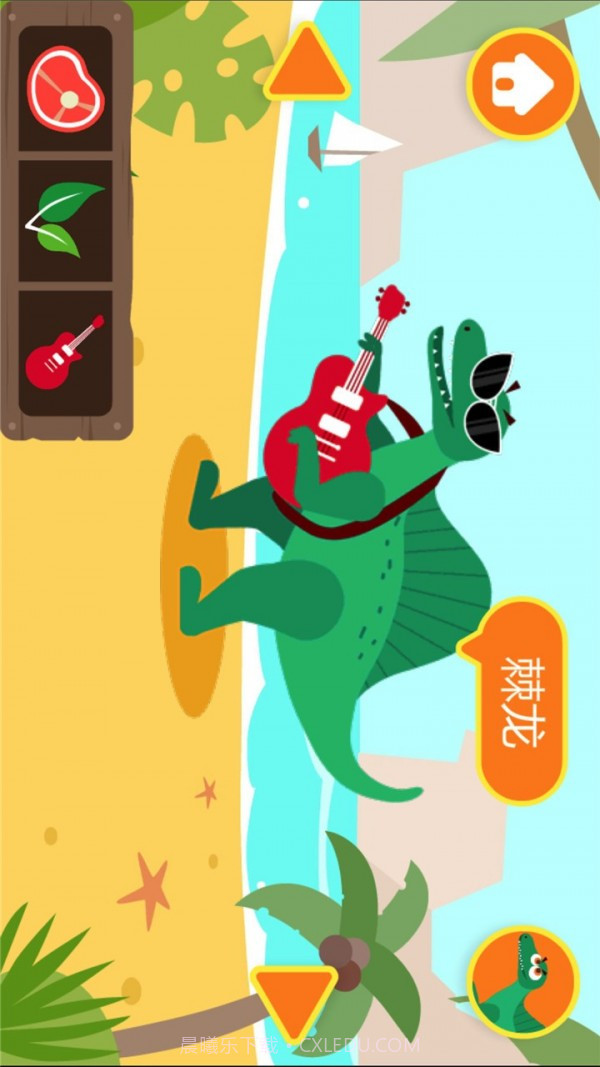Choose the red guitar item

click(66, 352)
